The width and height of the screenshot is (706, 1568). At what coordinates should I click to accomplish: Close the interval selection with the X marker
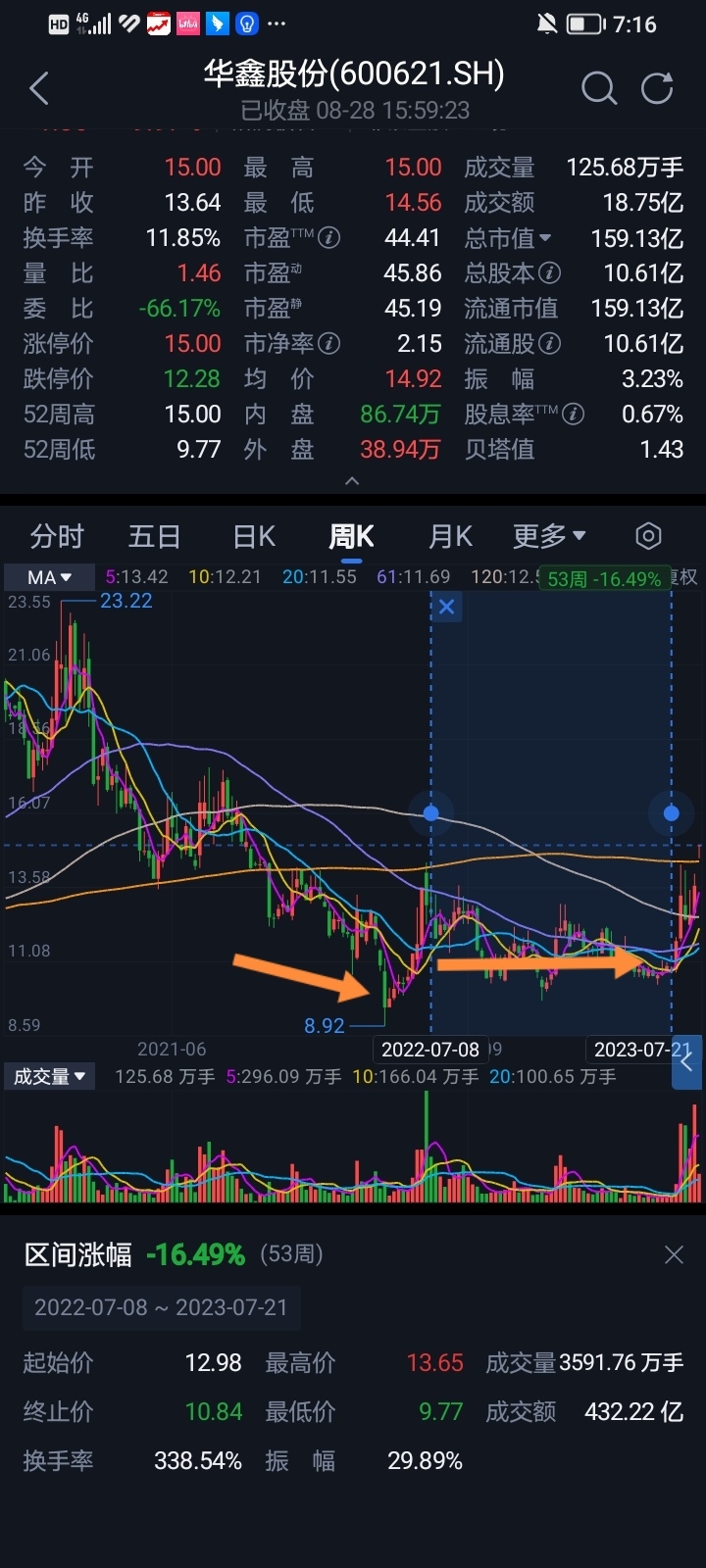tap(446, 607)
